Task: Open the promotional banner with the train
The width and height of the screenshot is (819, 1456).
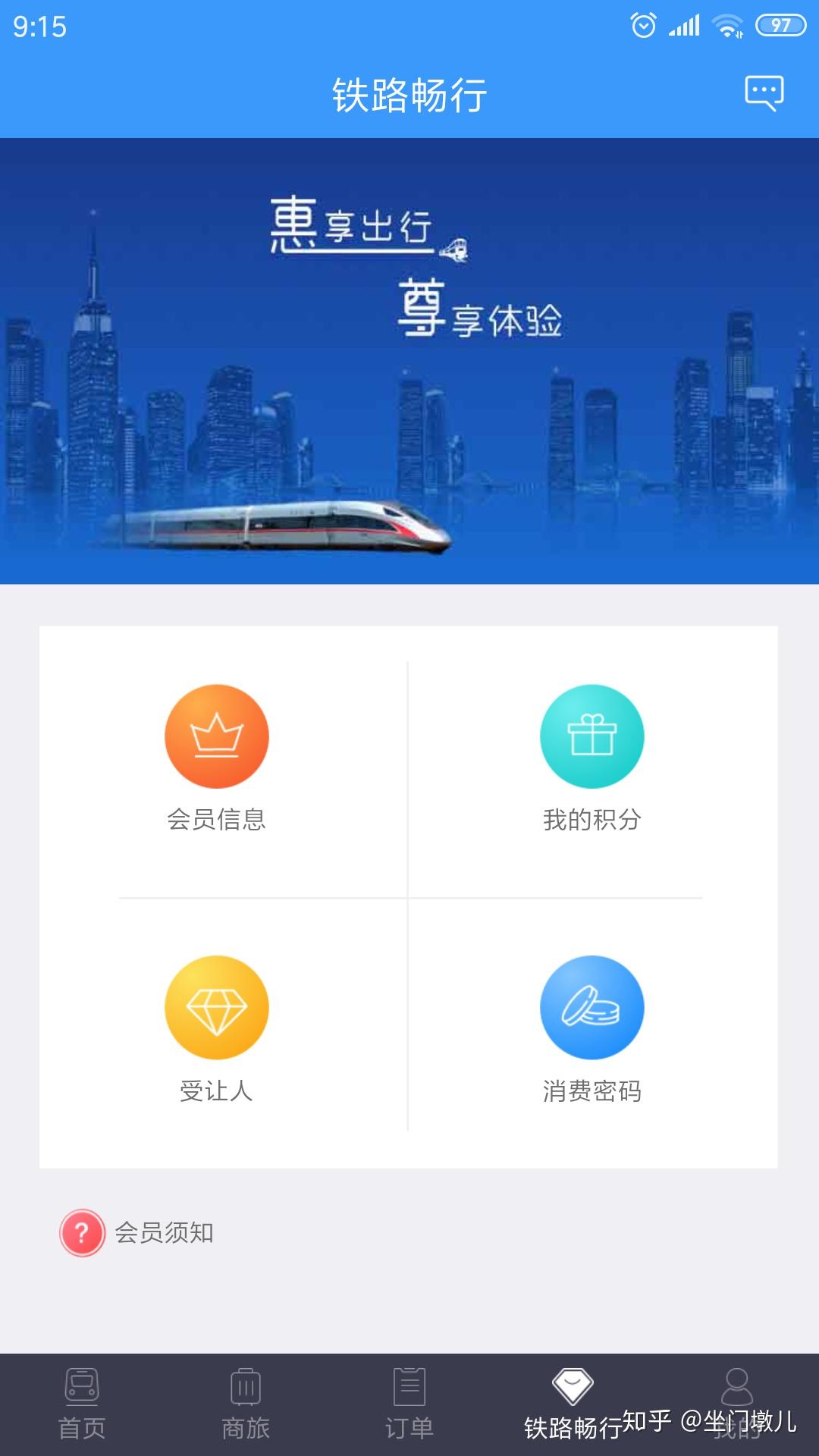Action: coord(409,356)
